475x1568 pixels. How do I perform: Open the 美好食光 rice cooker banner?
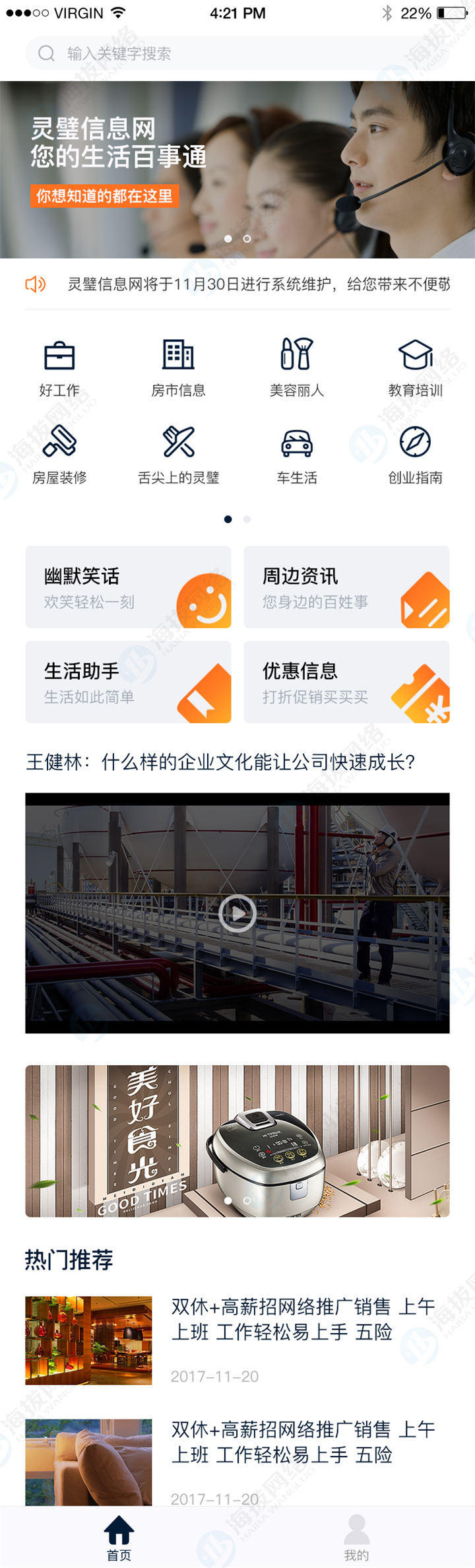[237, 1140]
